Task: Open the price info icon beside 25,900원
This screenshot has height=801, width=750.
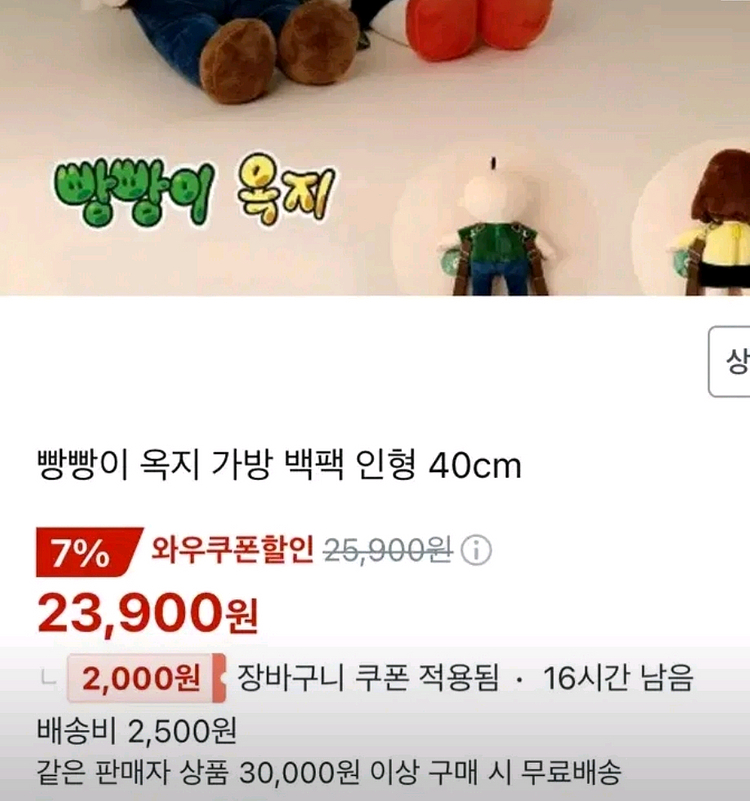Action: [x=478, y=550]
